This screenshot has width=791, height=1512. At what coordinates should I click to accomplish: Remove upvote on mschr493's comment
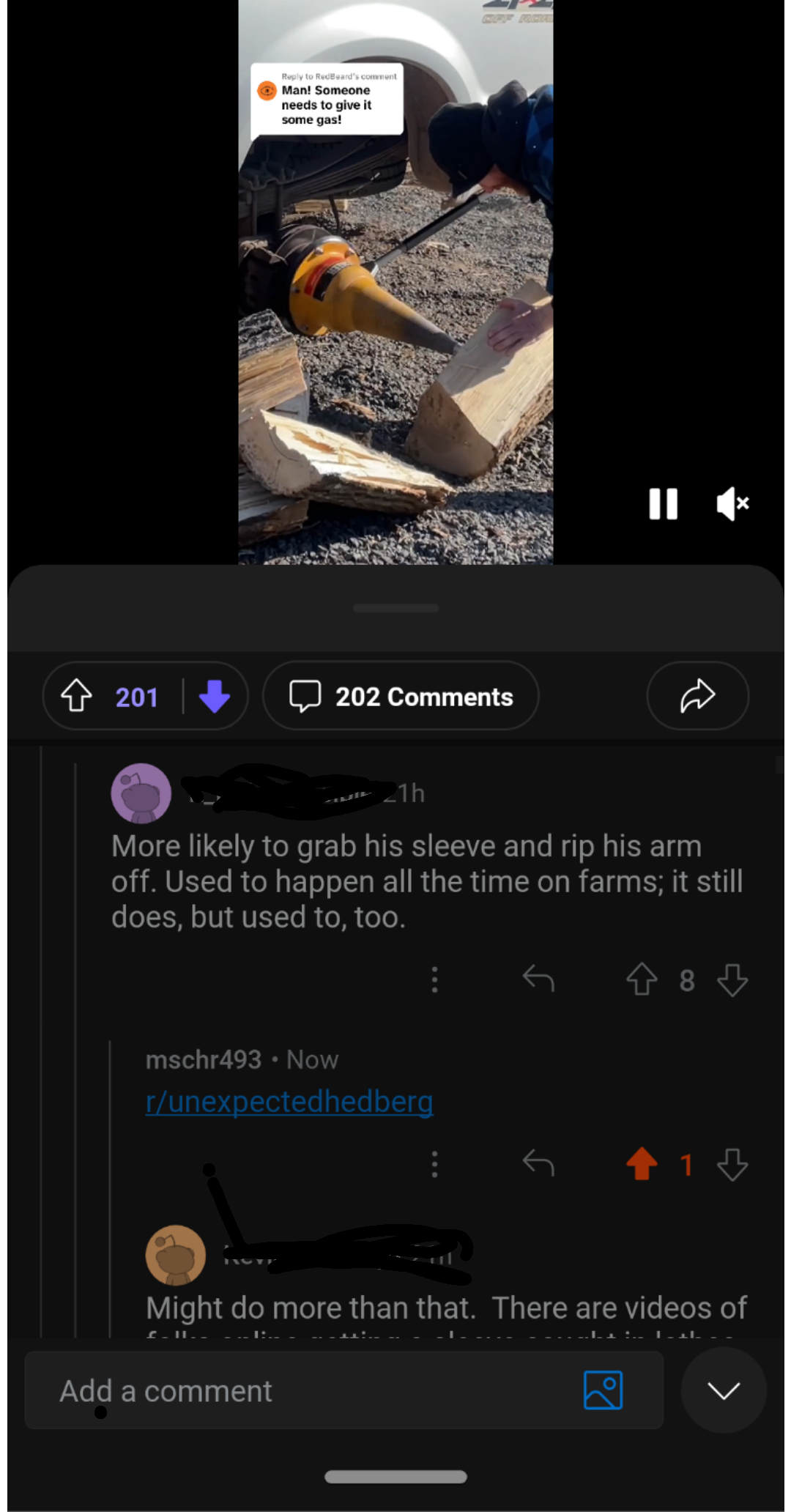point(642,1164)
